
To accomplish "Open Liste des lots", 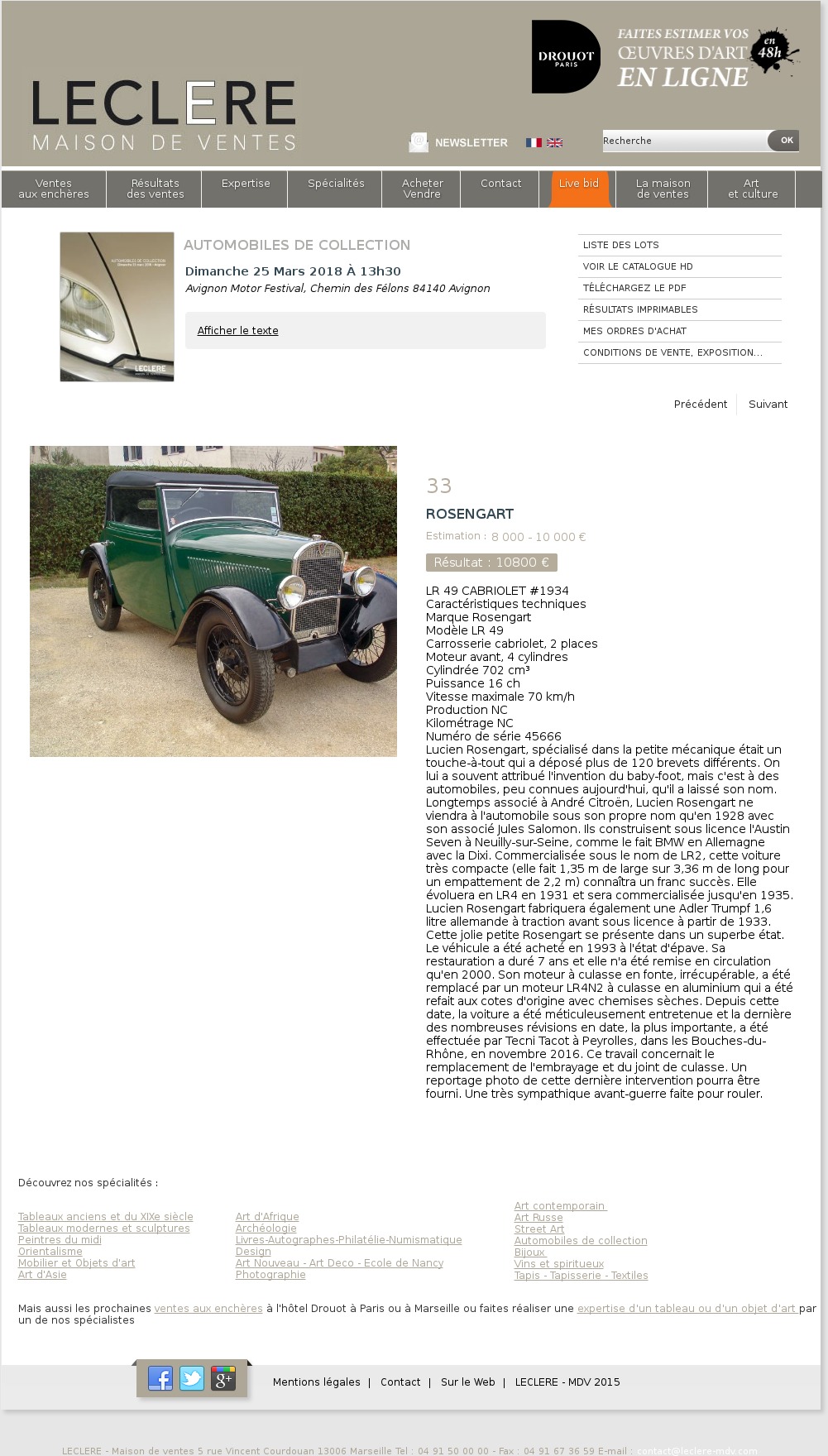I will [x=621, y=245].
